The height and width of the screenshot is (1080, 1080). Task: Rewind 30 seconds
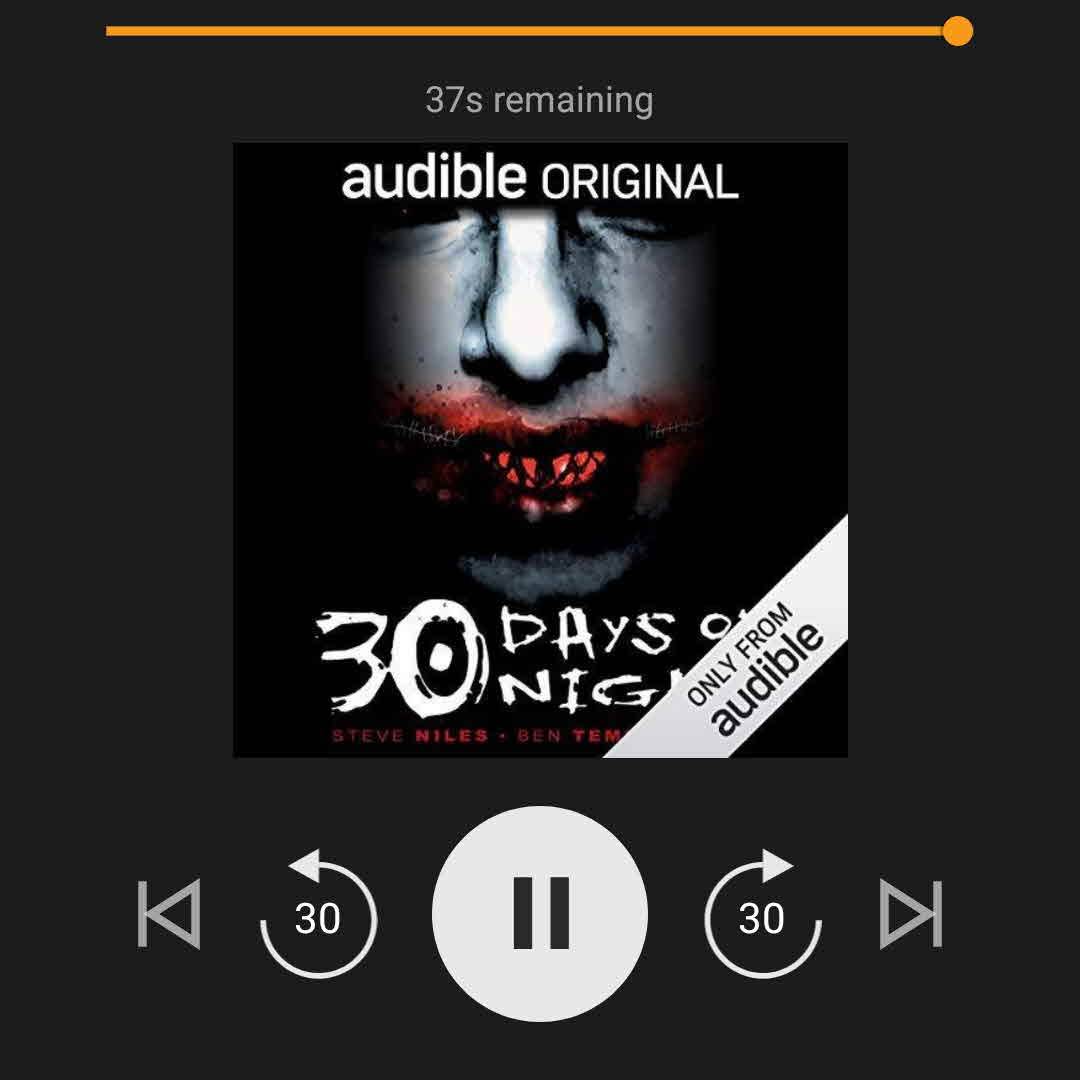click(x=318, y=914)
